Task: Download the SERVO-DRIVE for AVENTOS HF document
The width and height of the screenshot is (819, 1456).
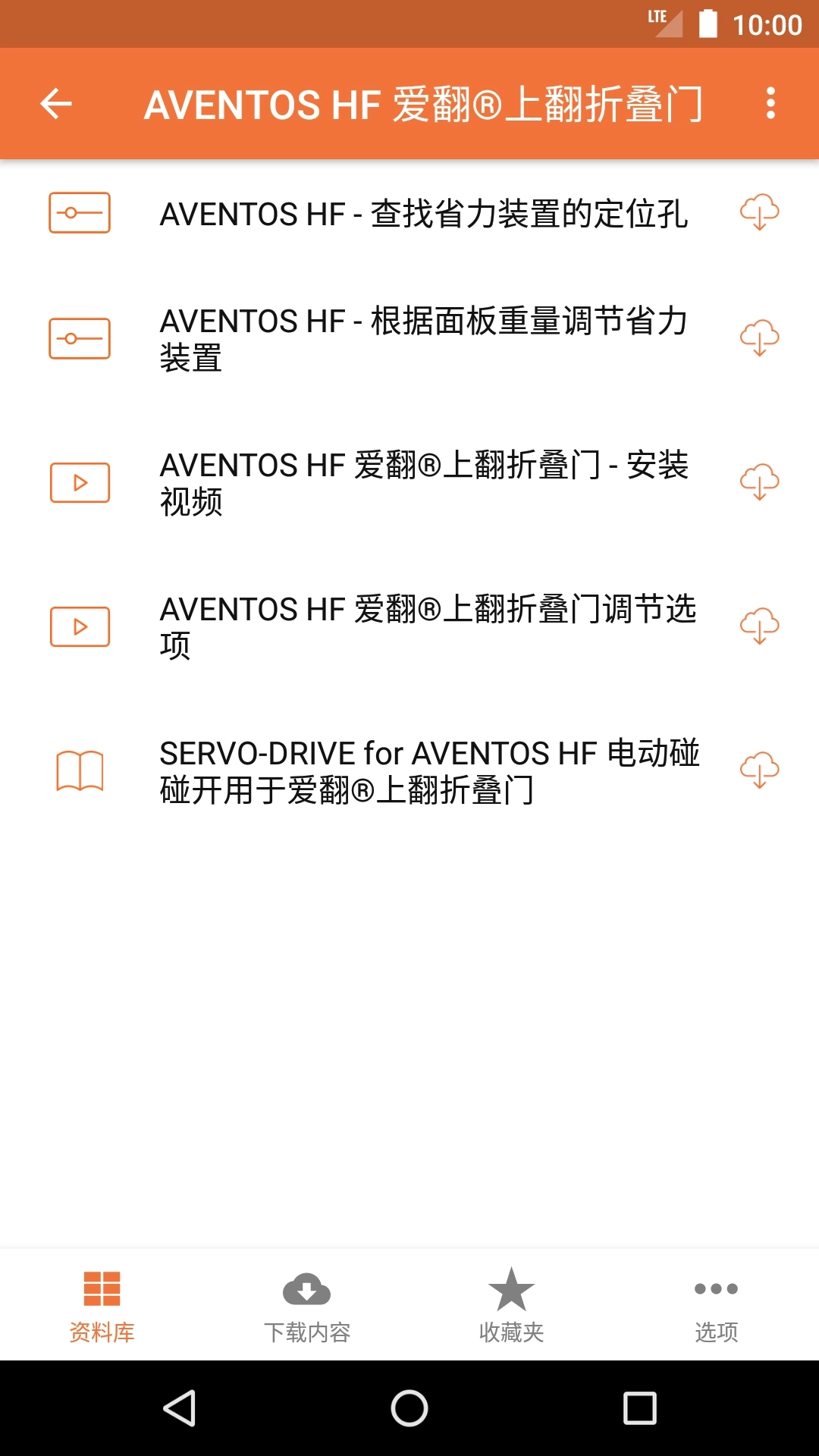Action: (x=761, y=768)
